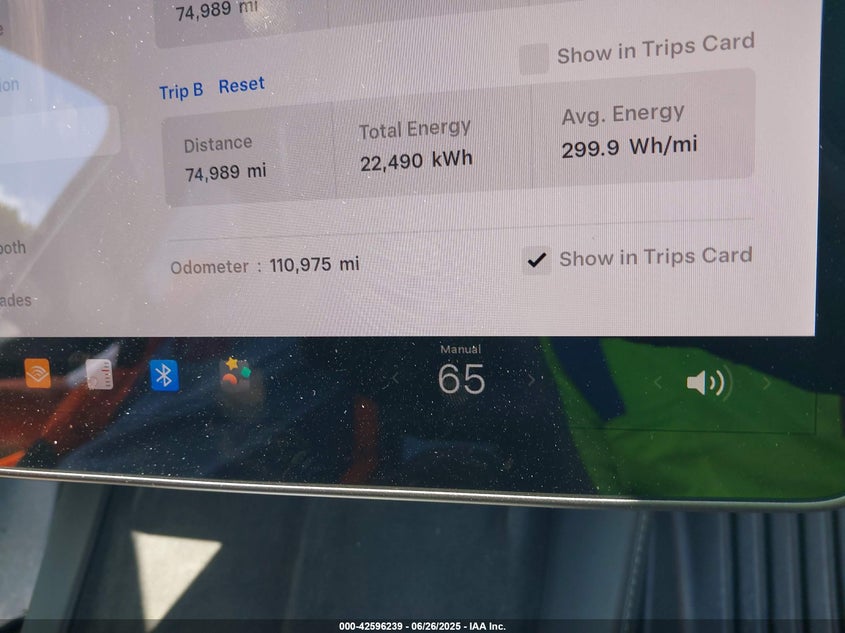This screenshot has width=845, height=633.
Task: Open Bluetooth settings from the dock
Action: click(x=165, y=376)
